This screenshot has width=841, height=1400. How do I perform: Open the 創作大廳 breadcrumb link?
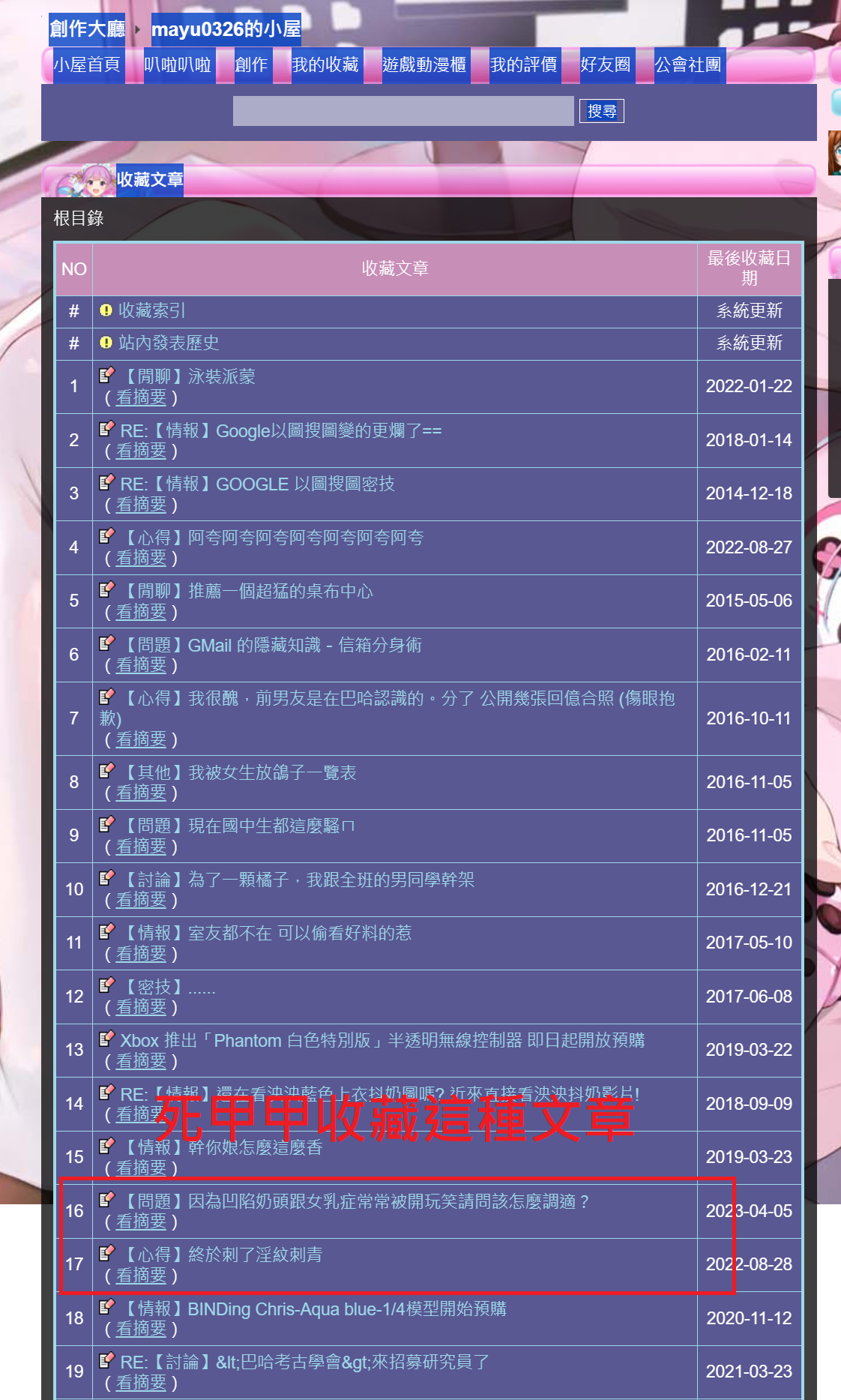click(x=87, y=29)
